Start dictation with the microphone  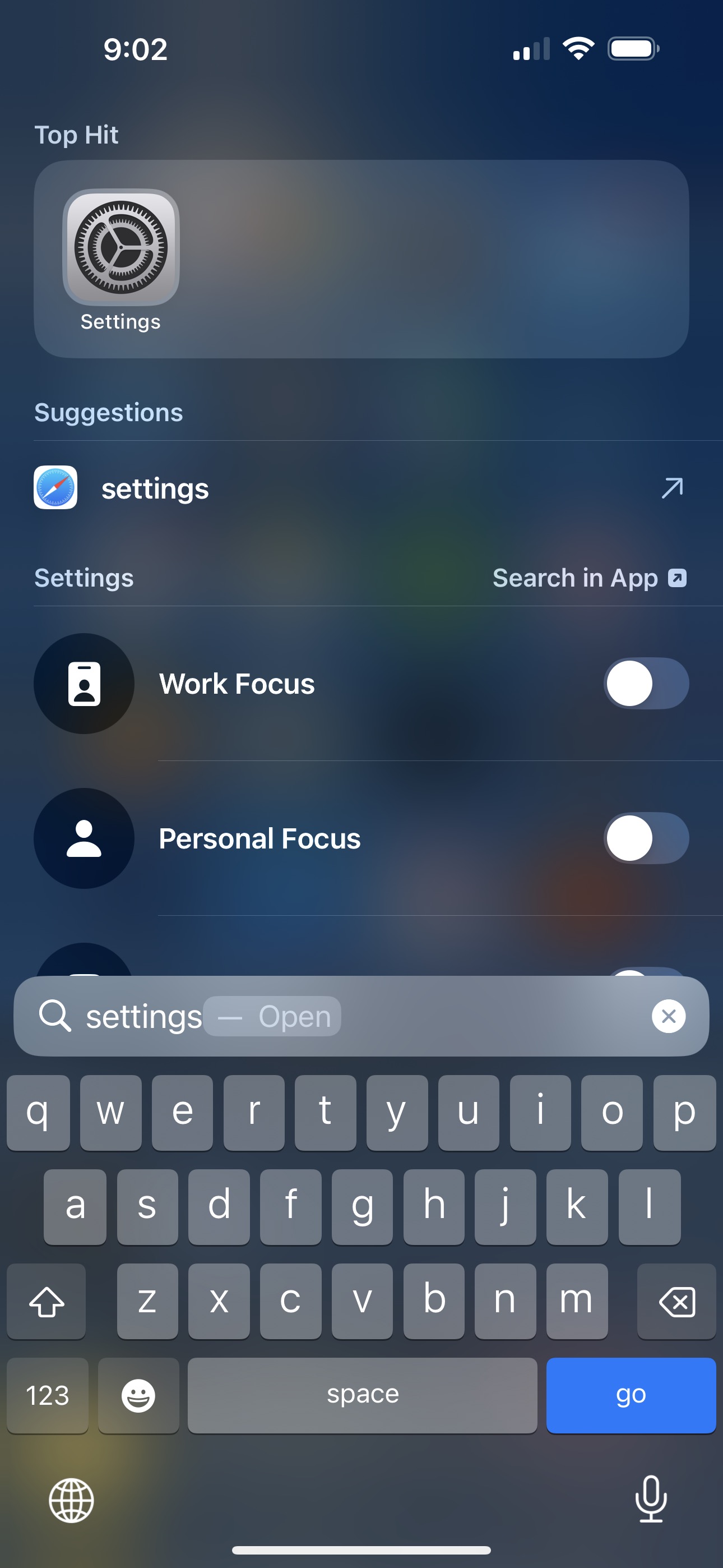pyautogui.click(x=651, y=1499)
